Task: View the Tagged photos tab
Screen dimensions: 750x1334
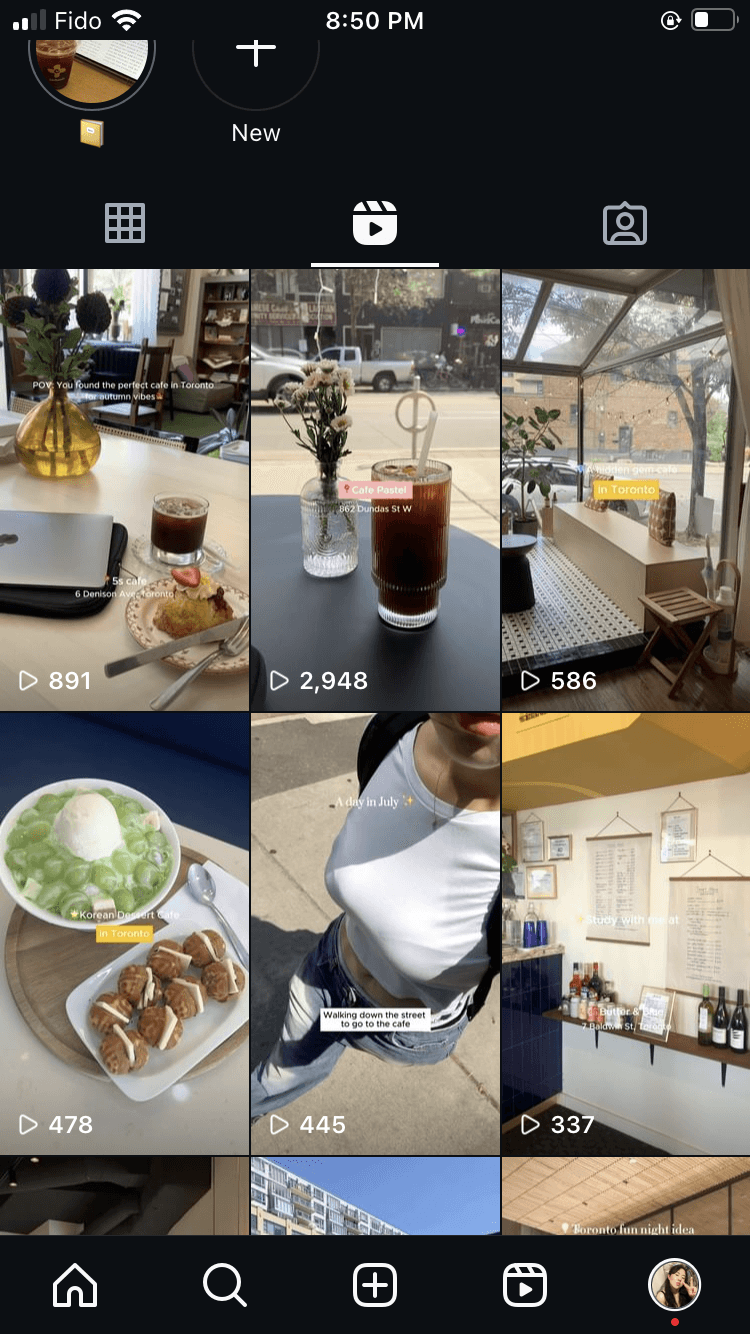Action: [624, 225]
